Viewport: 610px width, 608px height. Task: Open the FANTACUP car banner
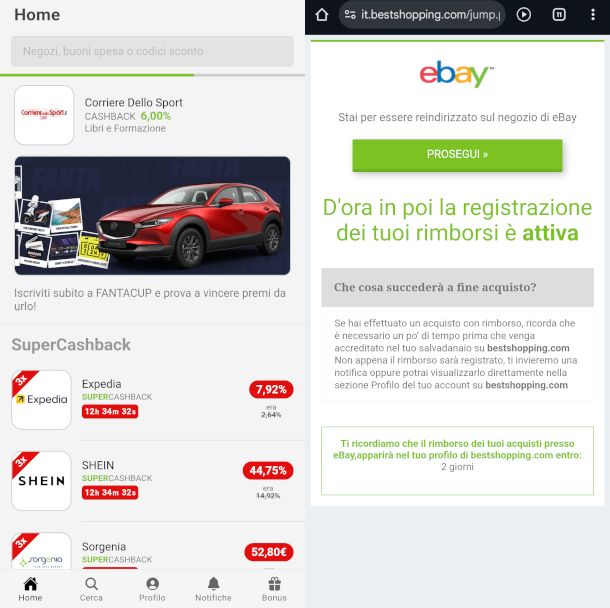click(152, 215)
